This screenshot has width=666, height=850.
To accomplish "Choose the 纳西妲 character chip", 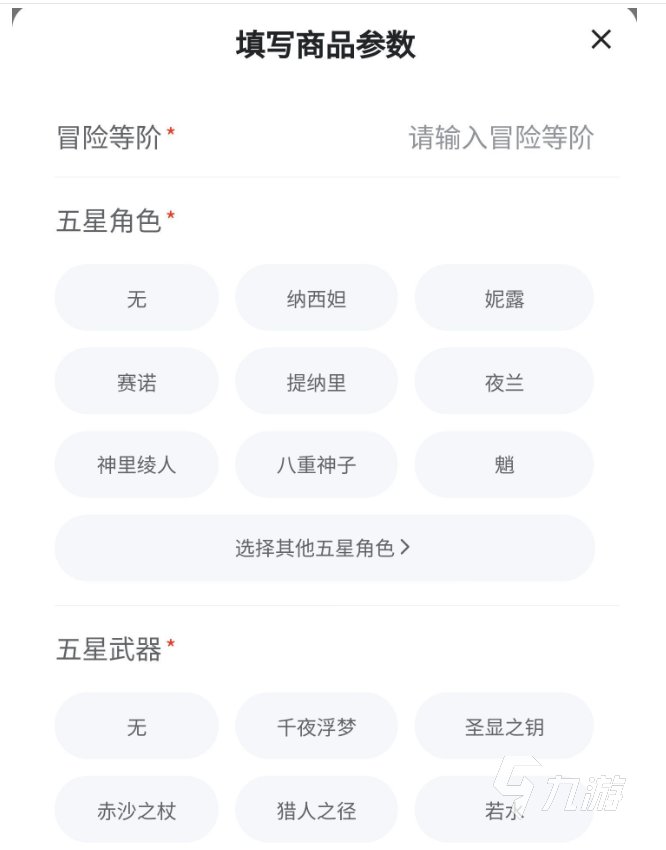I will (x=316, y=298).
